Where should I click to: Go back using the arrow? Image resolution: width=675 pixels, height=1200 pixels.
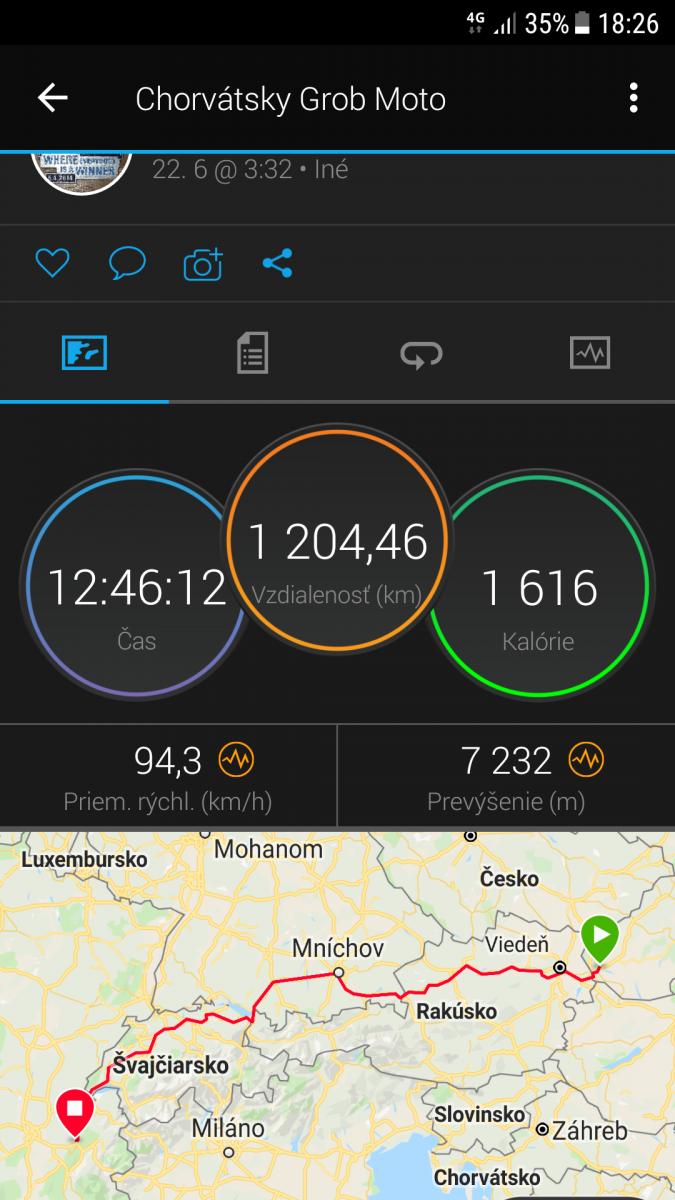click(x=52, y=98)
